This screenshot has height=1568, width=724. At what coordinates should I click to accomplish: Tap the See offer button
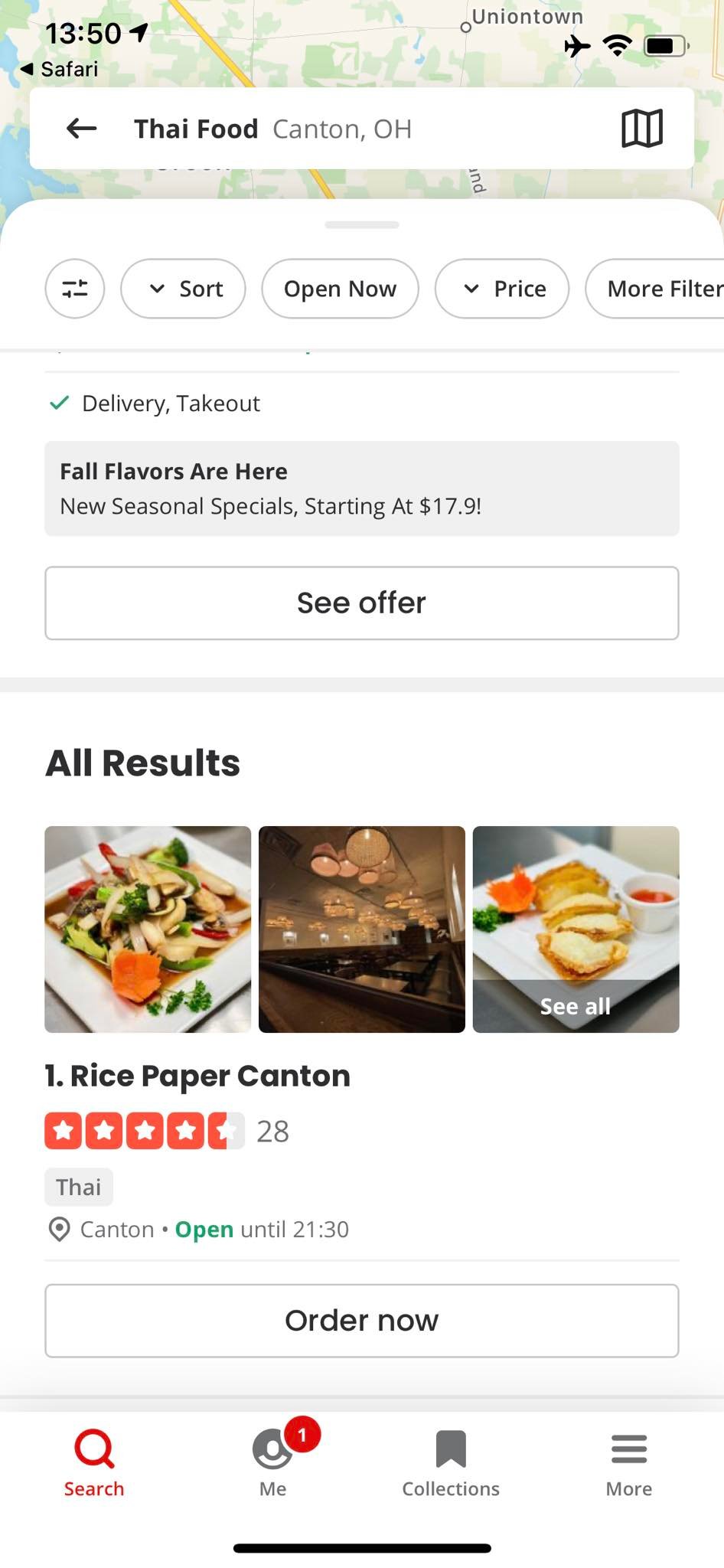361,603
